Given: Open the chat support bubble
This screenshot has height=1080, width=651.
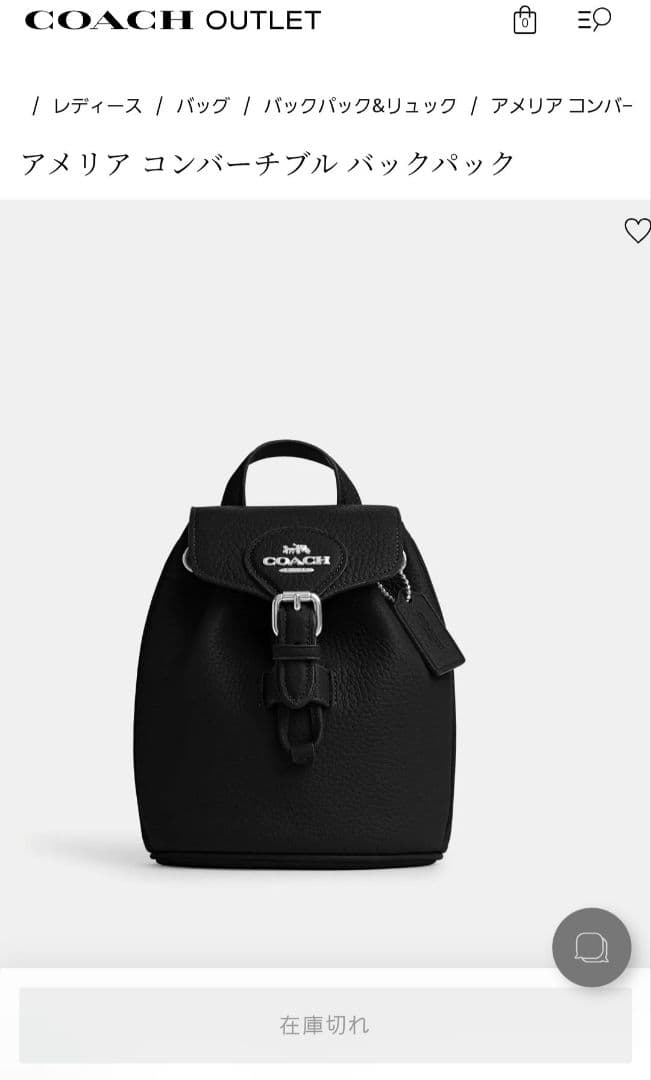Looking at the screenshot, I should 591,947.
